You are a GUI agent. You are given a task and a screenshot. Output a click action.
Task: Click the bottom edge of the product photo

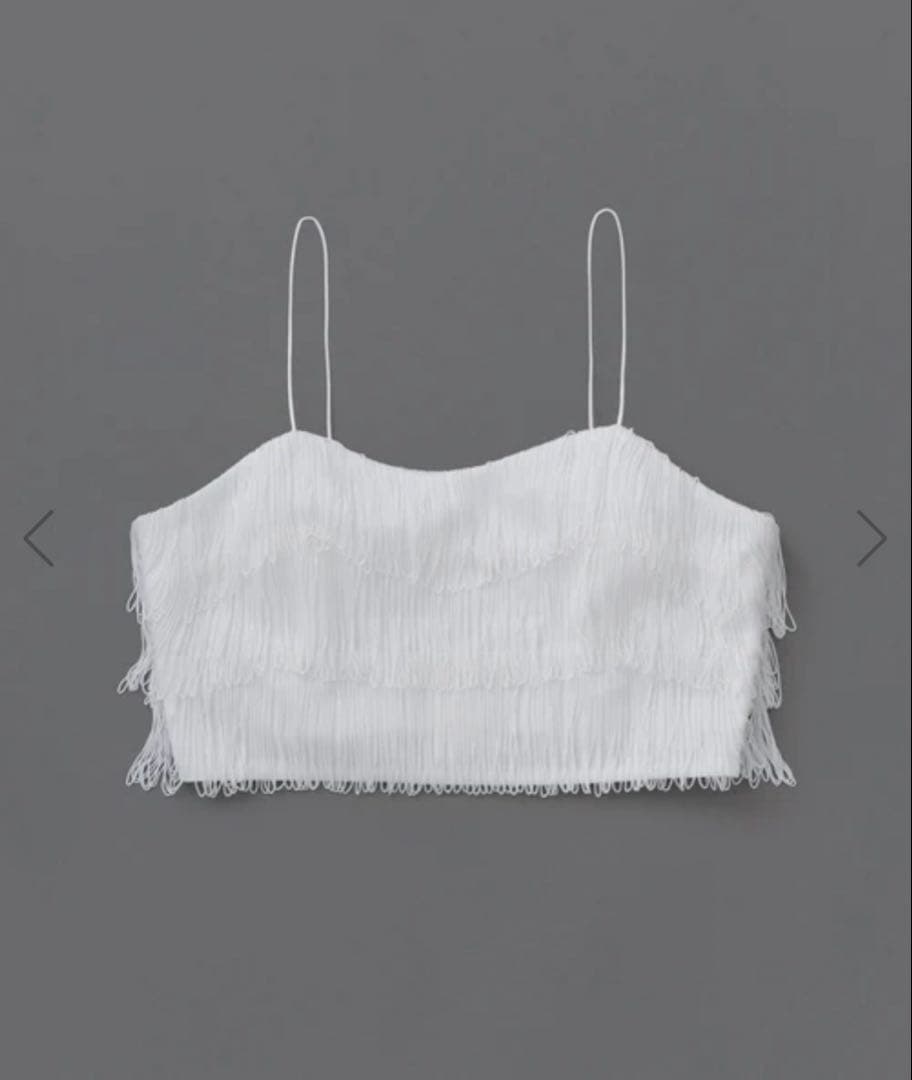455,795
